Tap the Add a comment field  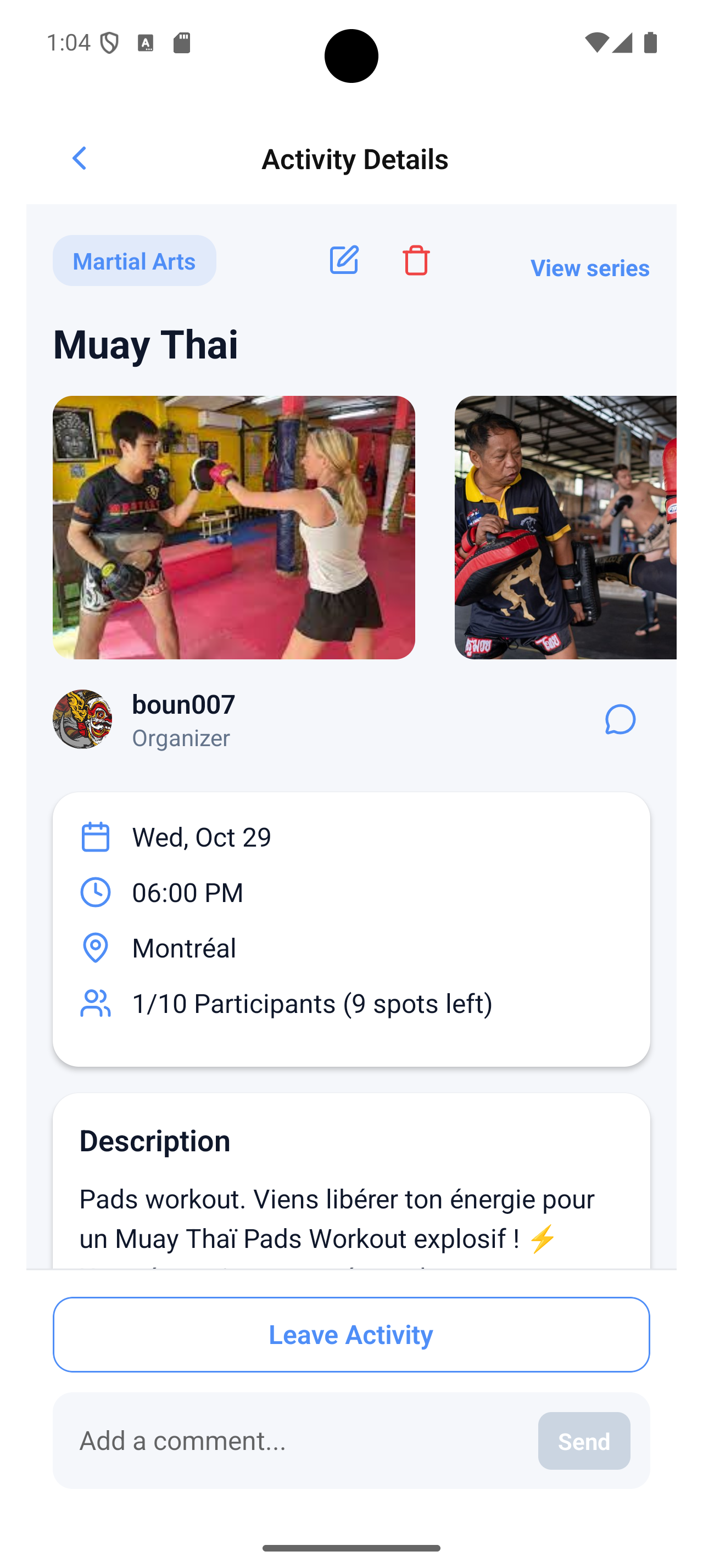274,1441
